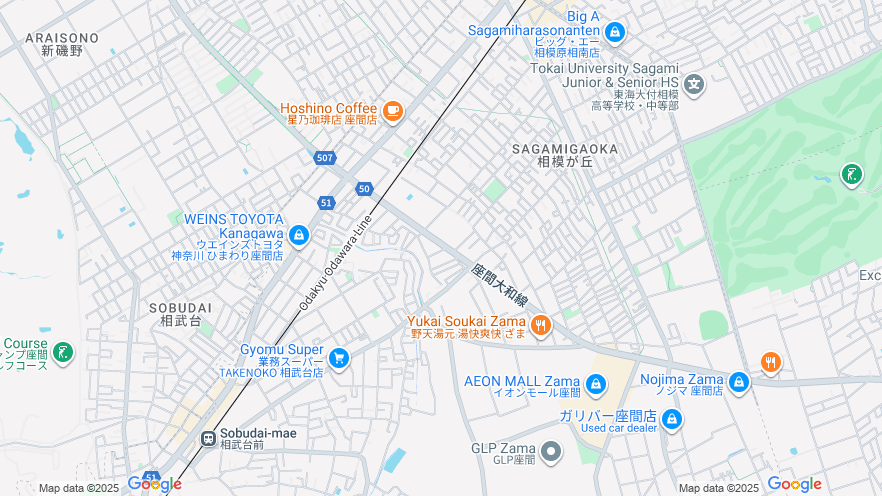Open the golf course pin near Course label

pyautogui.click(x=63, y=352)
